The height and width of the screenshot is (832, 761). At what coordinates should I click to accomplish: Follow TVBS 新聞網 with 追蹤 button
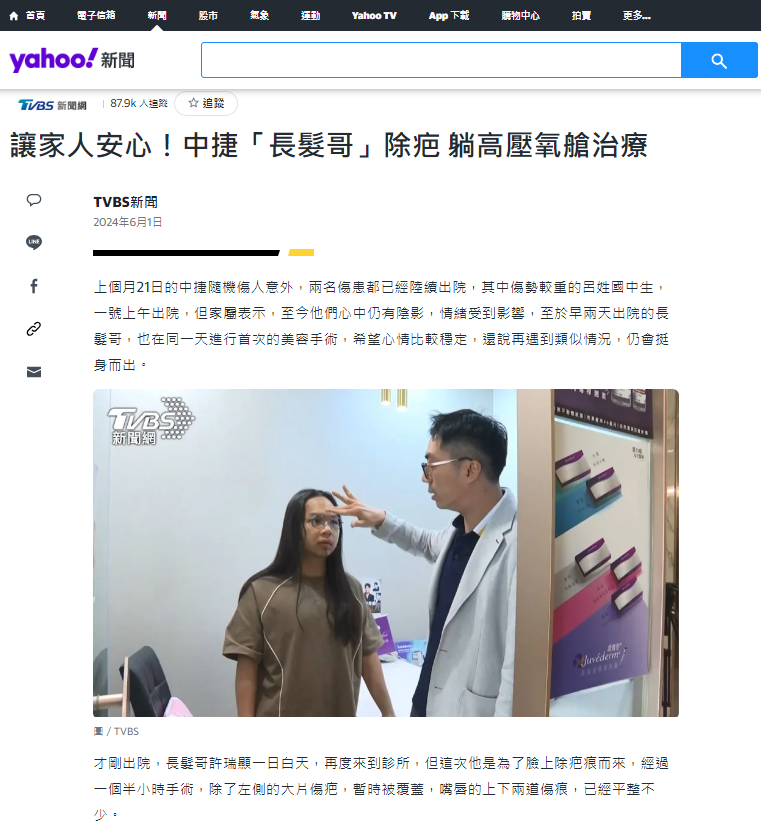[x=206, y=103]
